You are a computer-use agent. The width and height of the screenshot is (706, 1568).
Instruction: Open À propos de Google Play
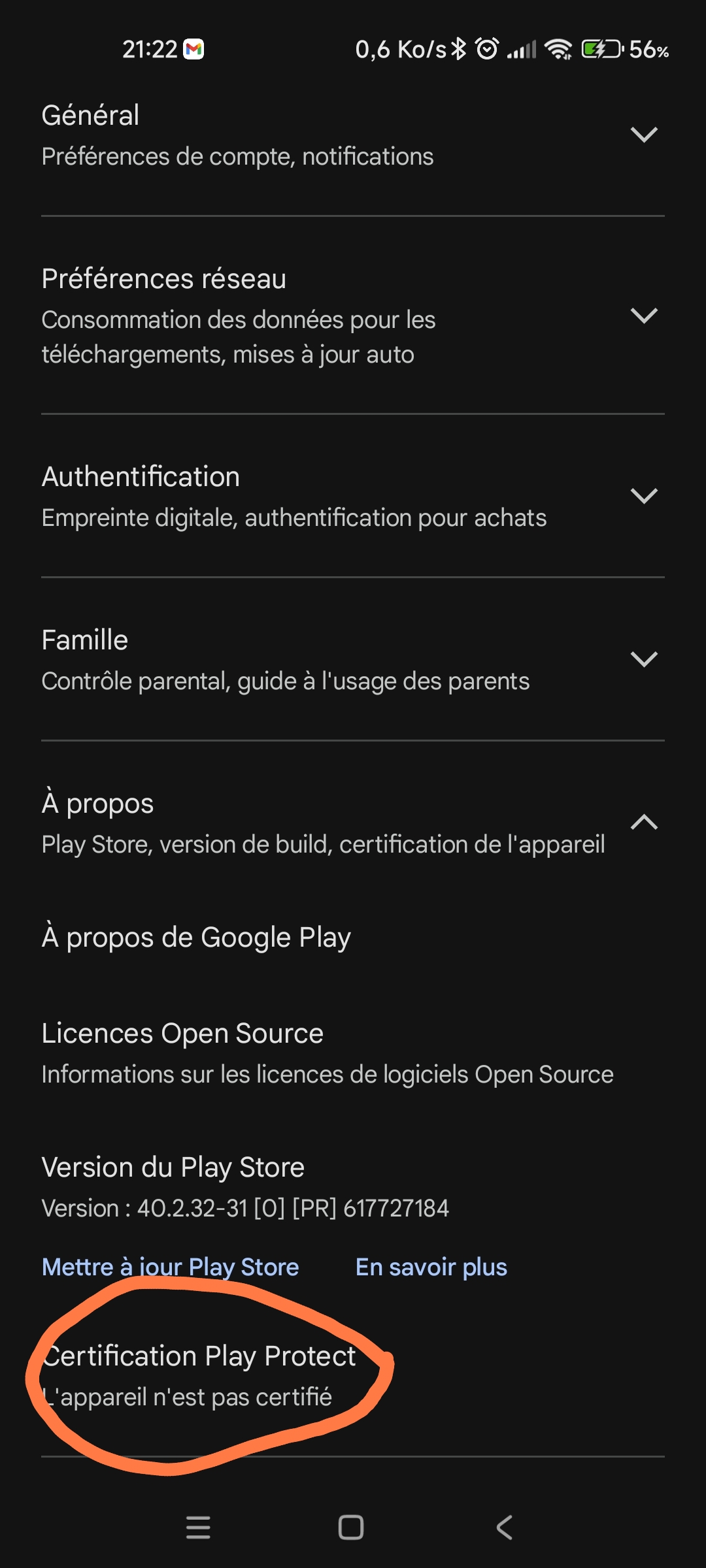pos(353,938)
